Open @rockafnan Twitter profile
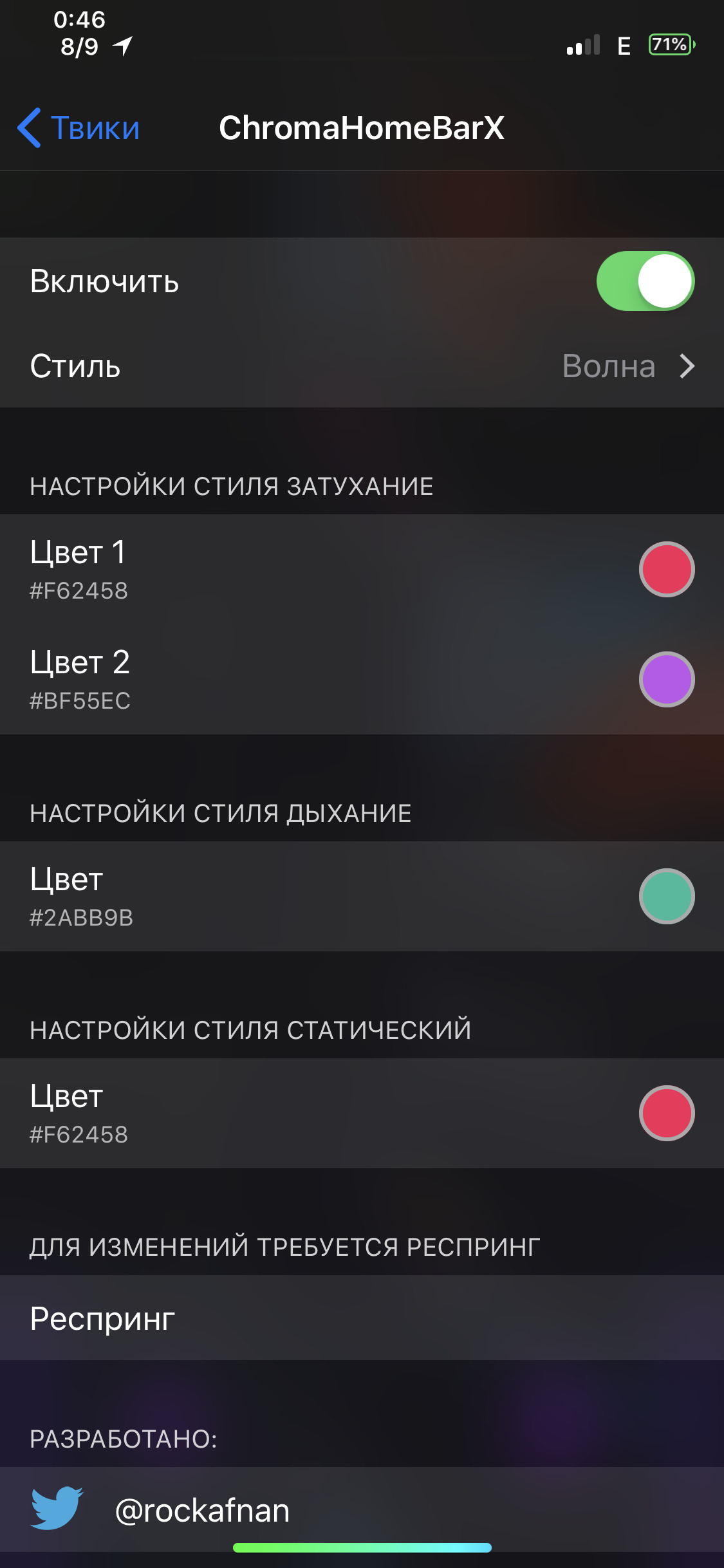Viewport: 724px width, 1568px height. pyautogui.click(x=362, y=1509)
